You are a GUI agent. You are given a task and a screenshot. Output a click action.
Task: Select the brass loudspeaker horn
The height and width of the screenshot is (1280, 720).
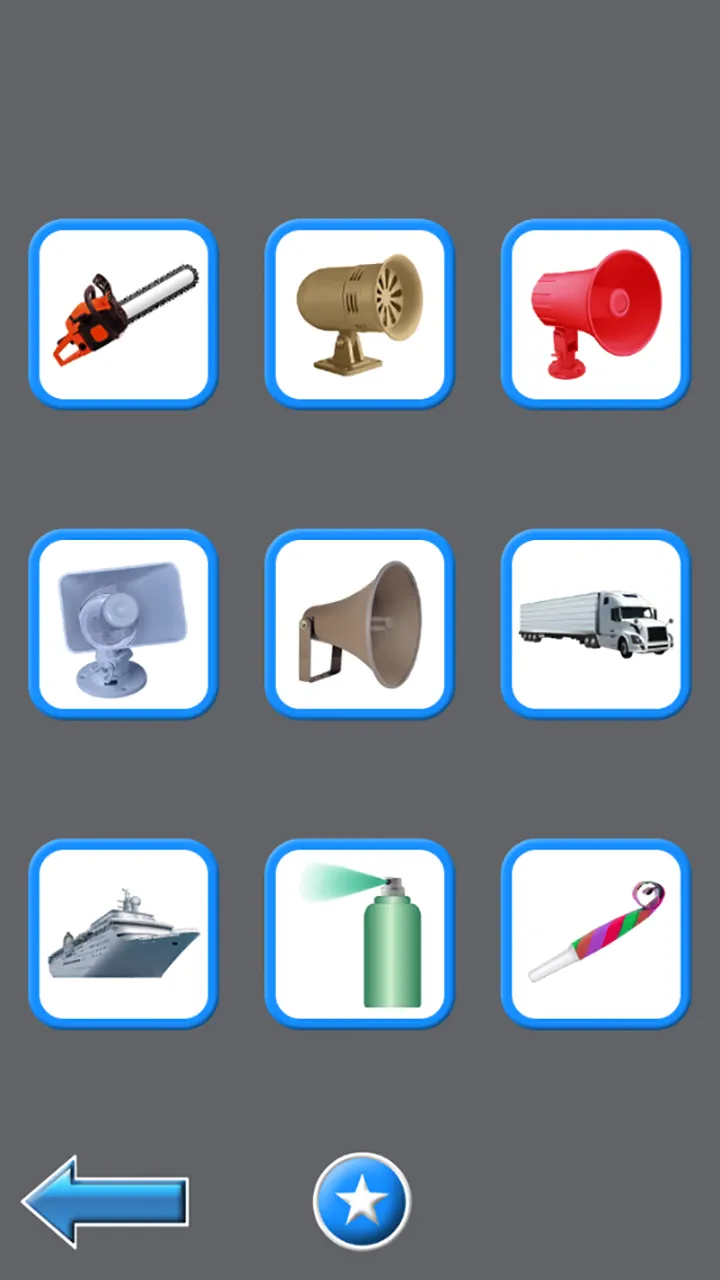click(359, 624)
